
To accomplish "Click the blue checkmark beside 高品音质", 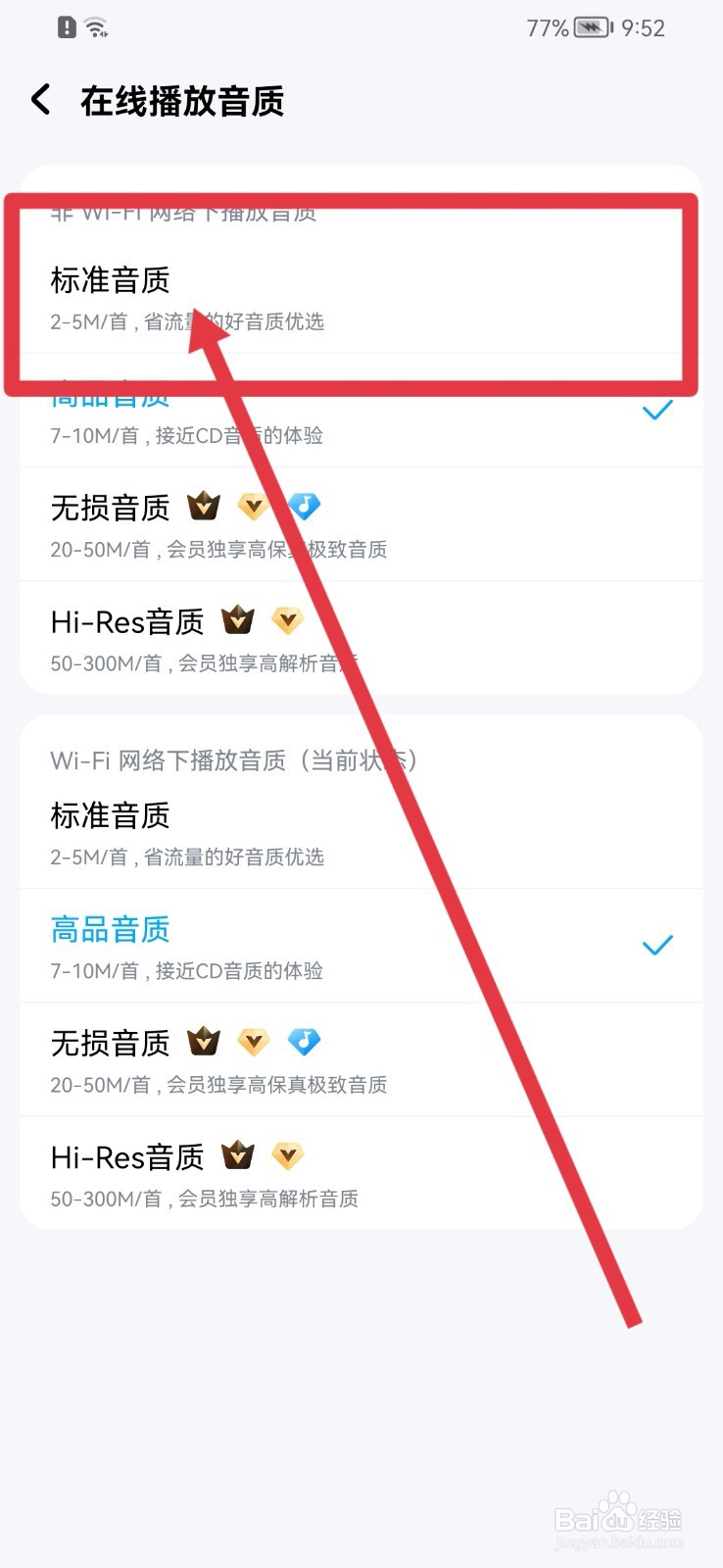I will click(657, 411).
